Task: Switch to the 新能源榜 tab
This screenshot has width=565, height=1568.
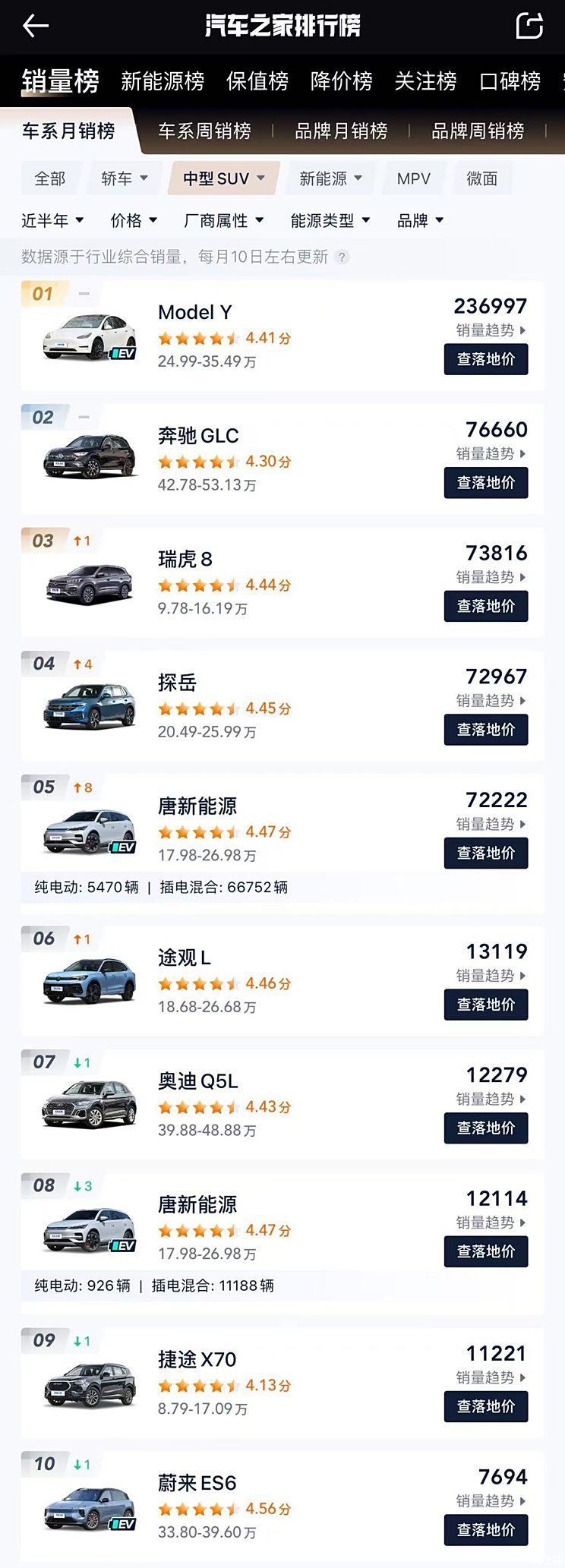Action: 163,81
